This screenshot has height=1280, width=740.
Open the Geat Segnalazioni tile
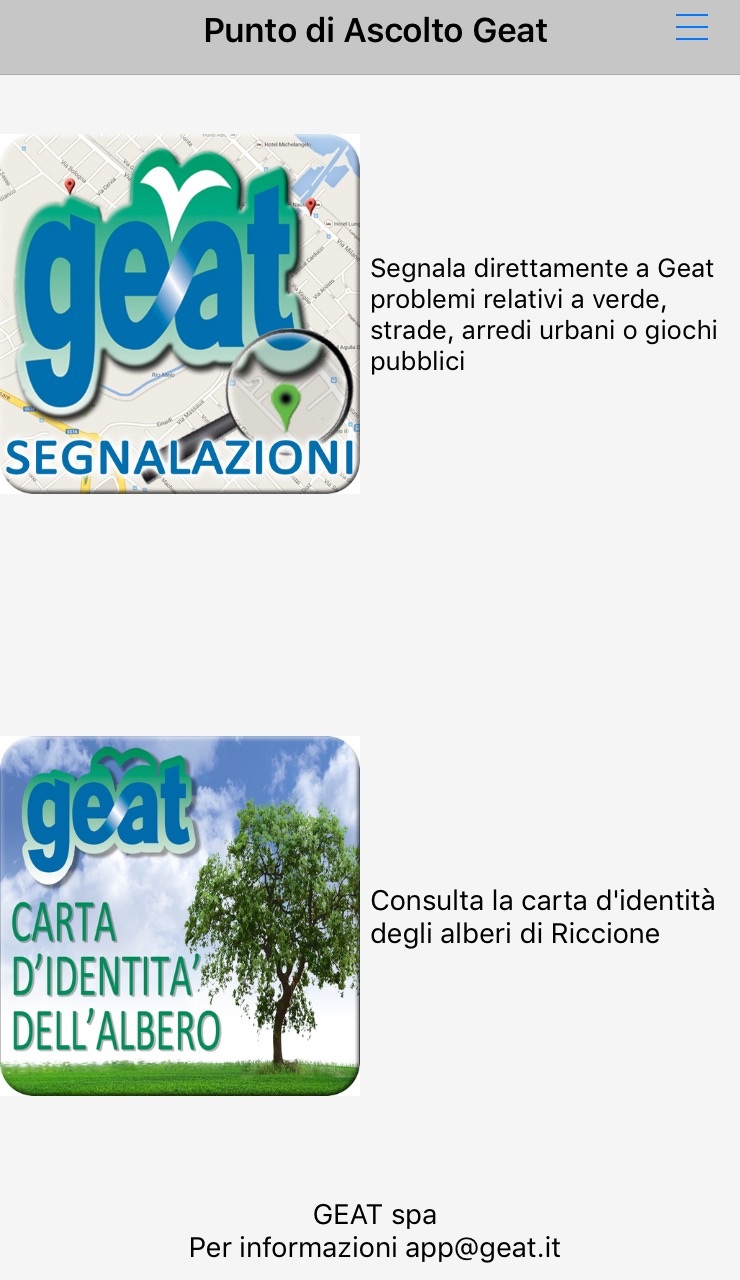pyautogui.click(x=180, y=314)
